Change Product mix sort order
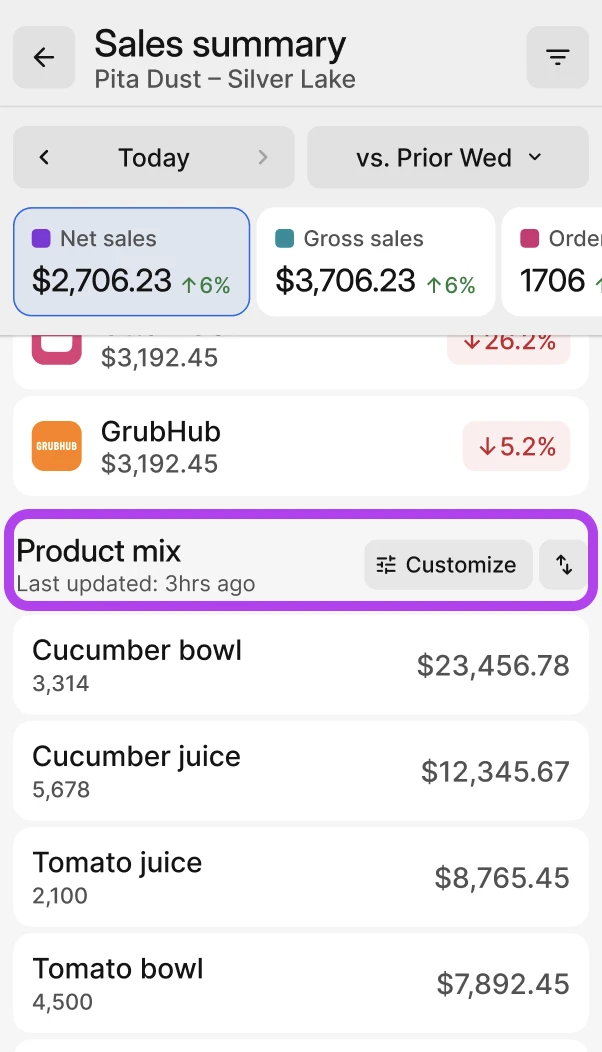This screenshot has height=1052, width=602. pos(564,565)
